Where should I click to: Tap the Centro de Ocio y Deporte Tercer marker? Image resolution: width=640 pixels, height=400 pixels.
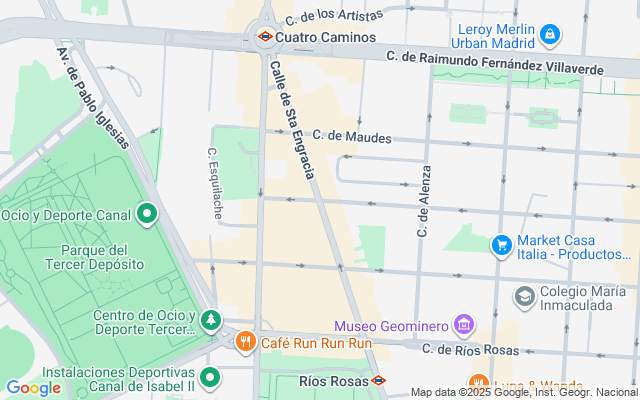[210, 321]
